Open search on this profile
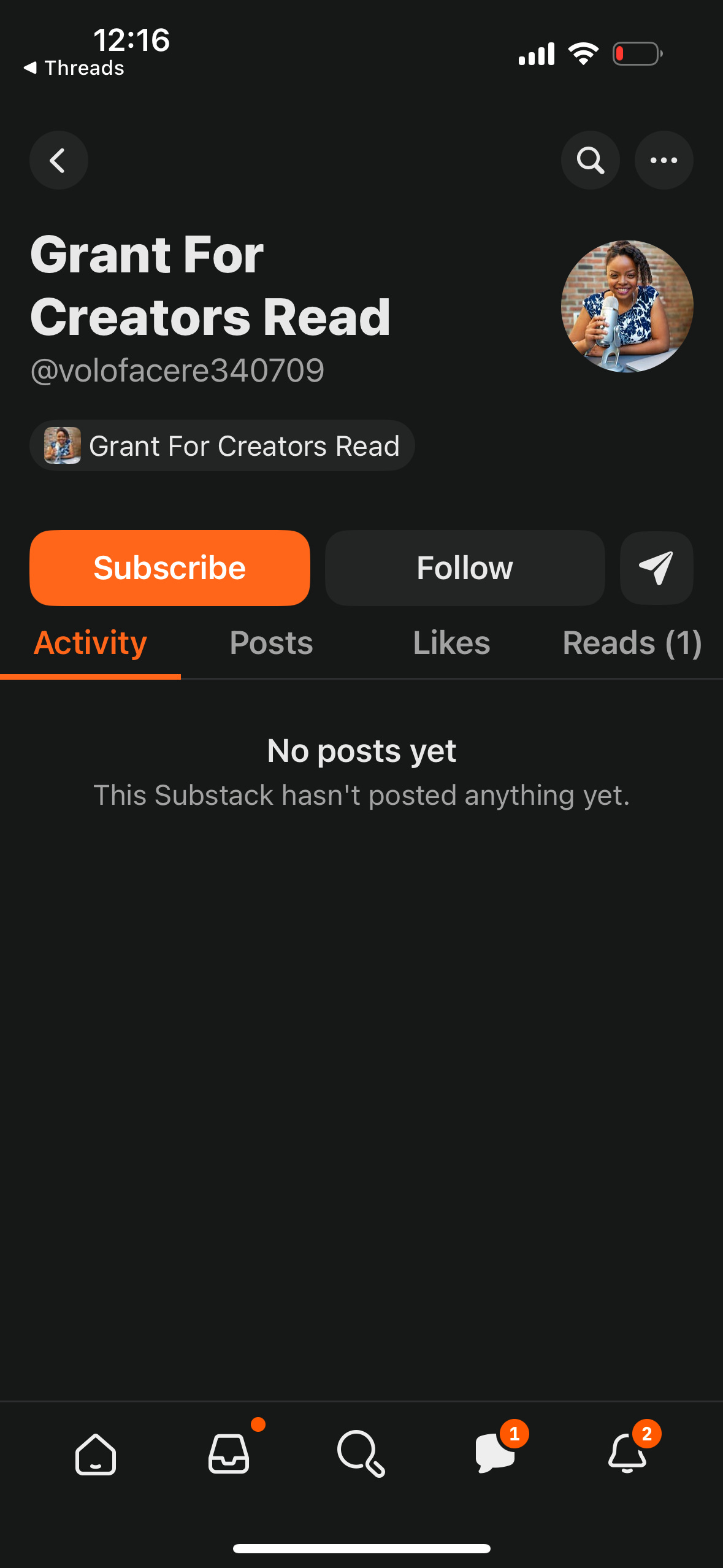The width and height of the screenshot is (723, 1568). click(x=590, y=160)
